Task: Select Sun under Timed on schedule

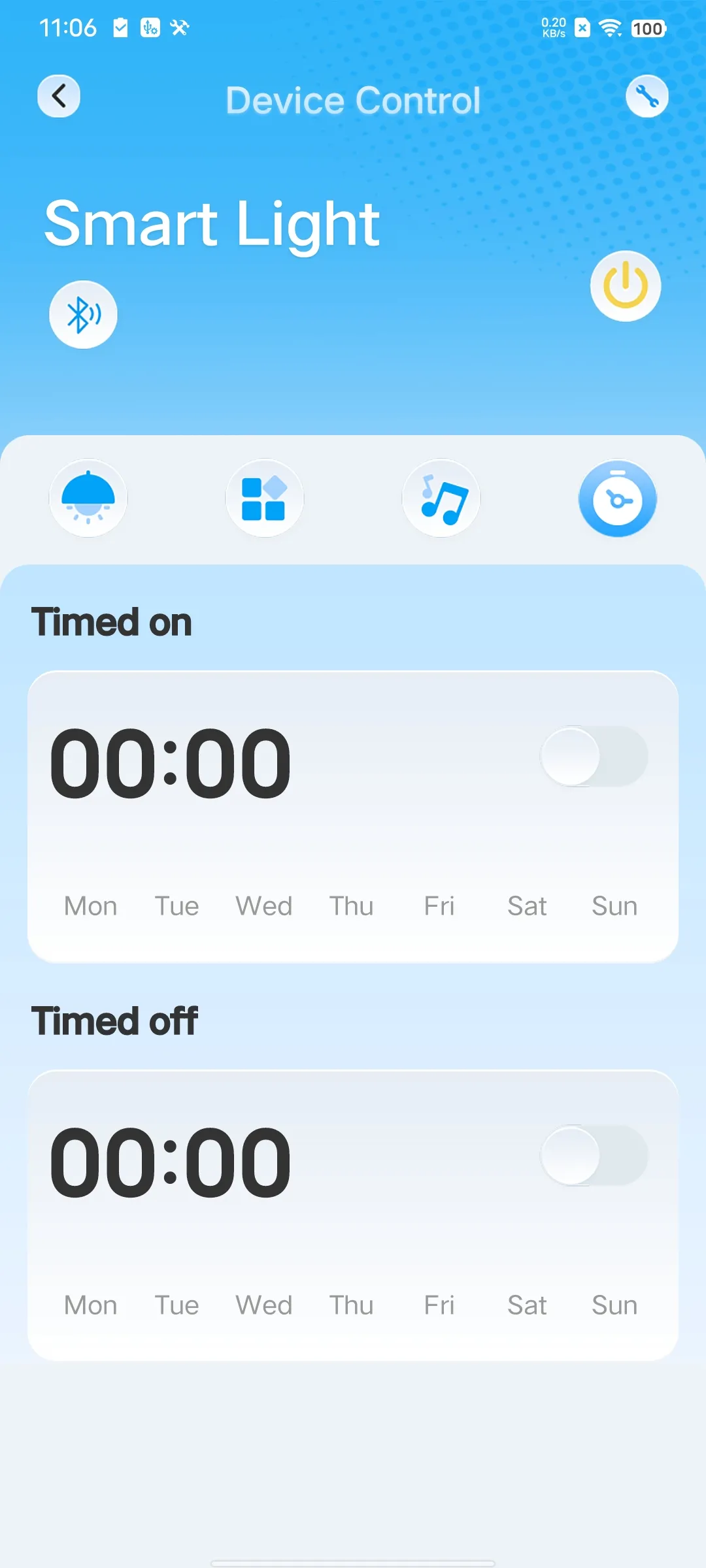Action: point(613,906)
